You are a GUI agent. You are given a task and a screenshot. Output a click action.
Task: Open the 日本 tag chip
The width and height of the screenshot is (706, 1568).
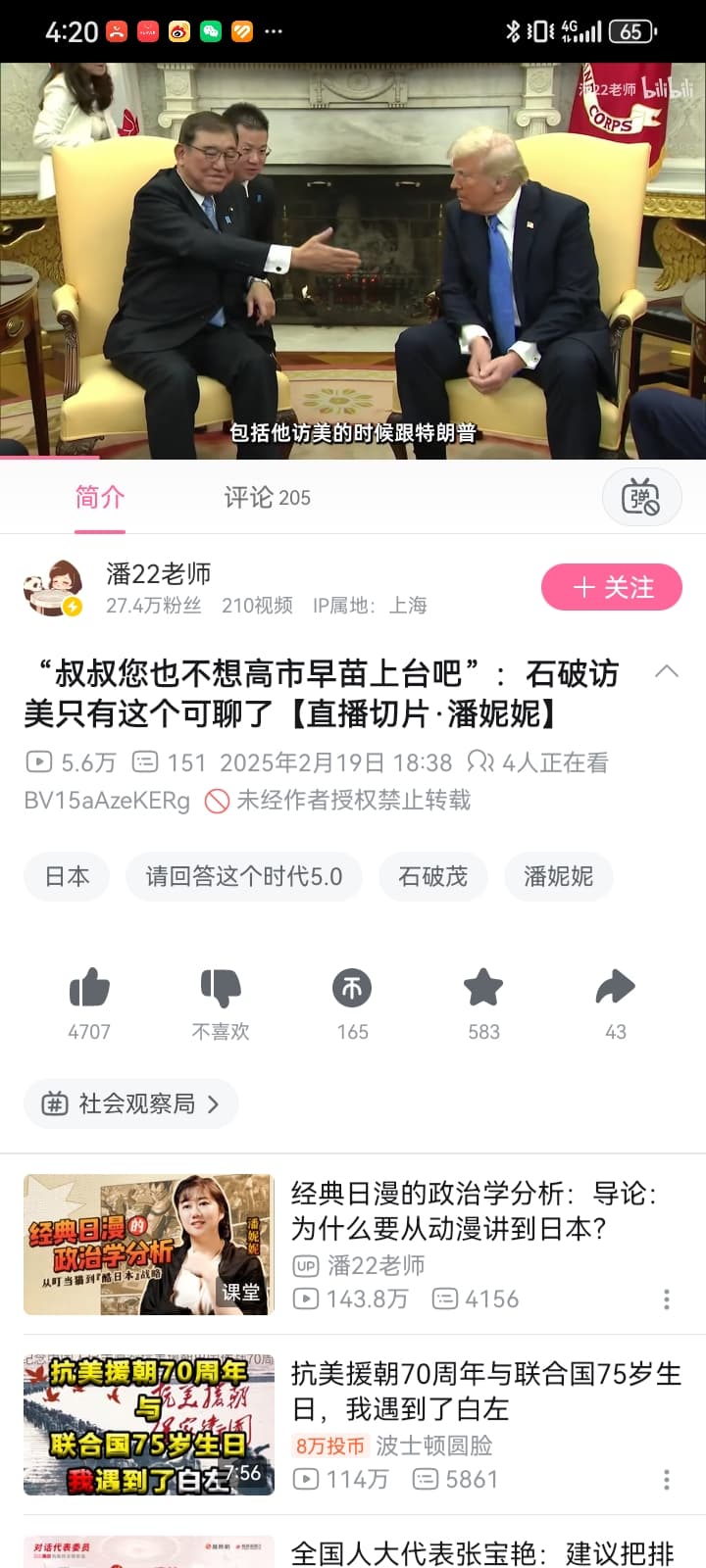coord(67,876)
